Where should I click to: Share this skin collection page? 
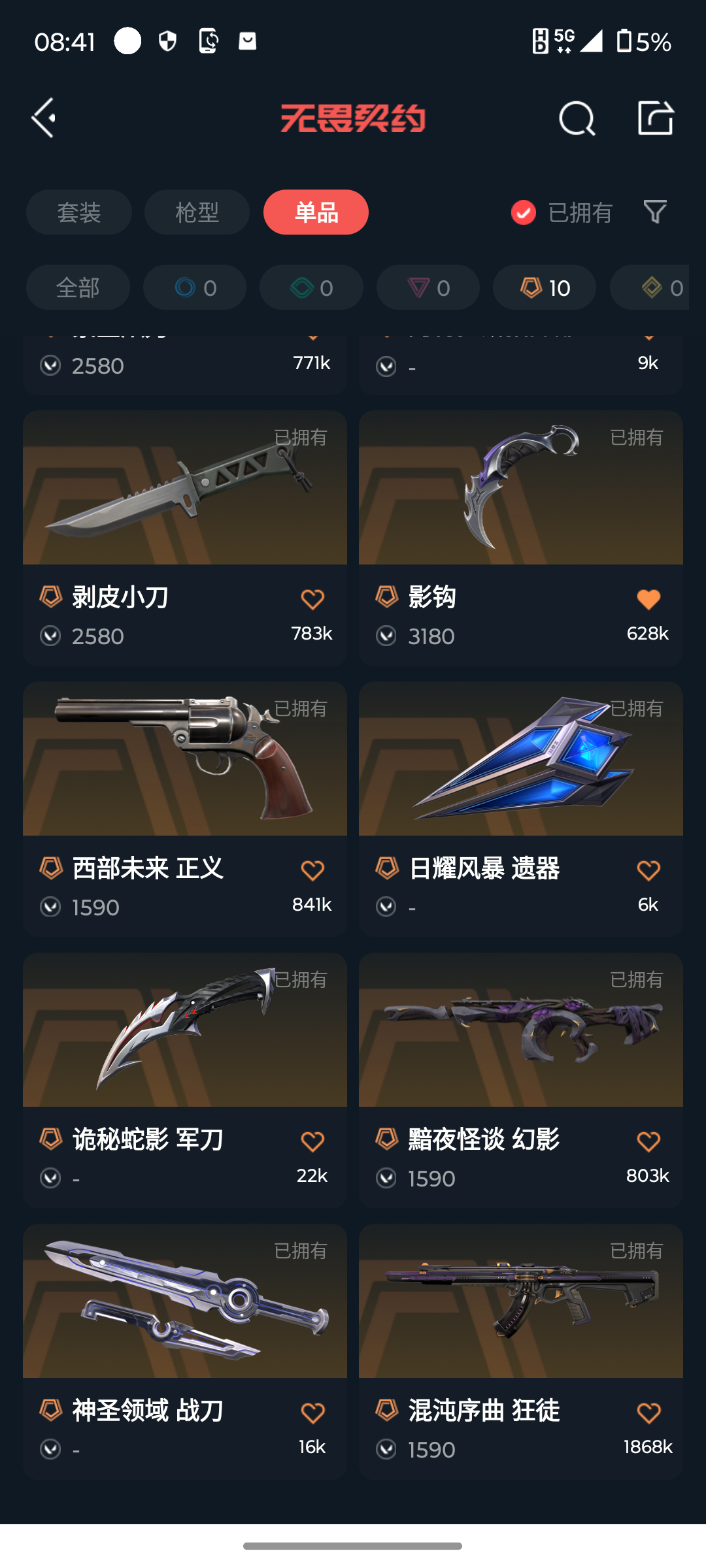[655, 118]
